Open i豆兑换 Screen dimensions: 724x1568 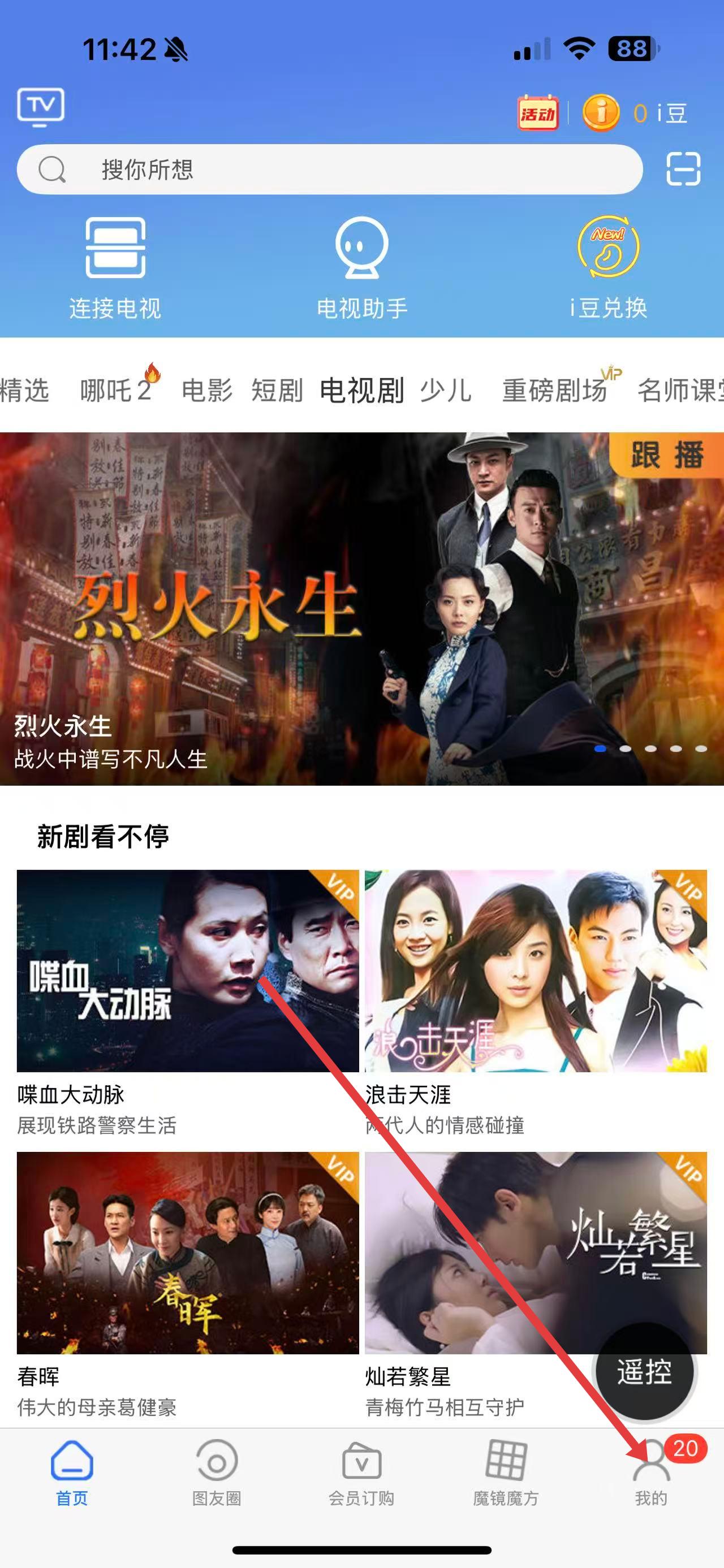(x=608, y=268)
